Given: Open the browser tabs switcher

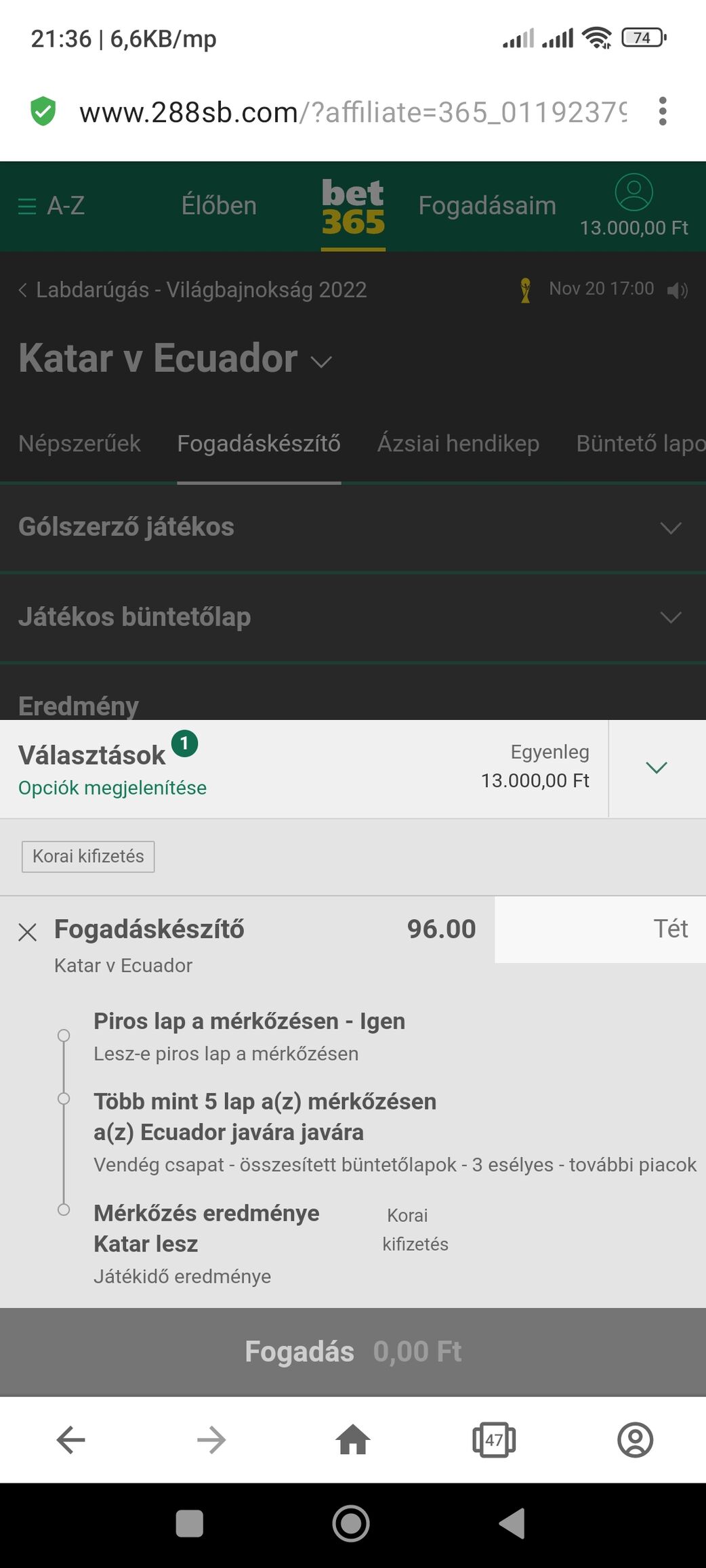Looking at the screenshot, I should [494, 1440].
